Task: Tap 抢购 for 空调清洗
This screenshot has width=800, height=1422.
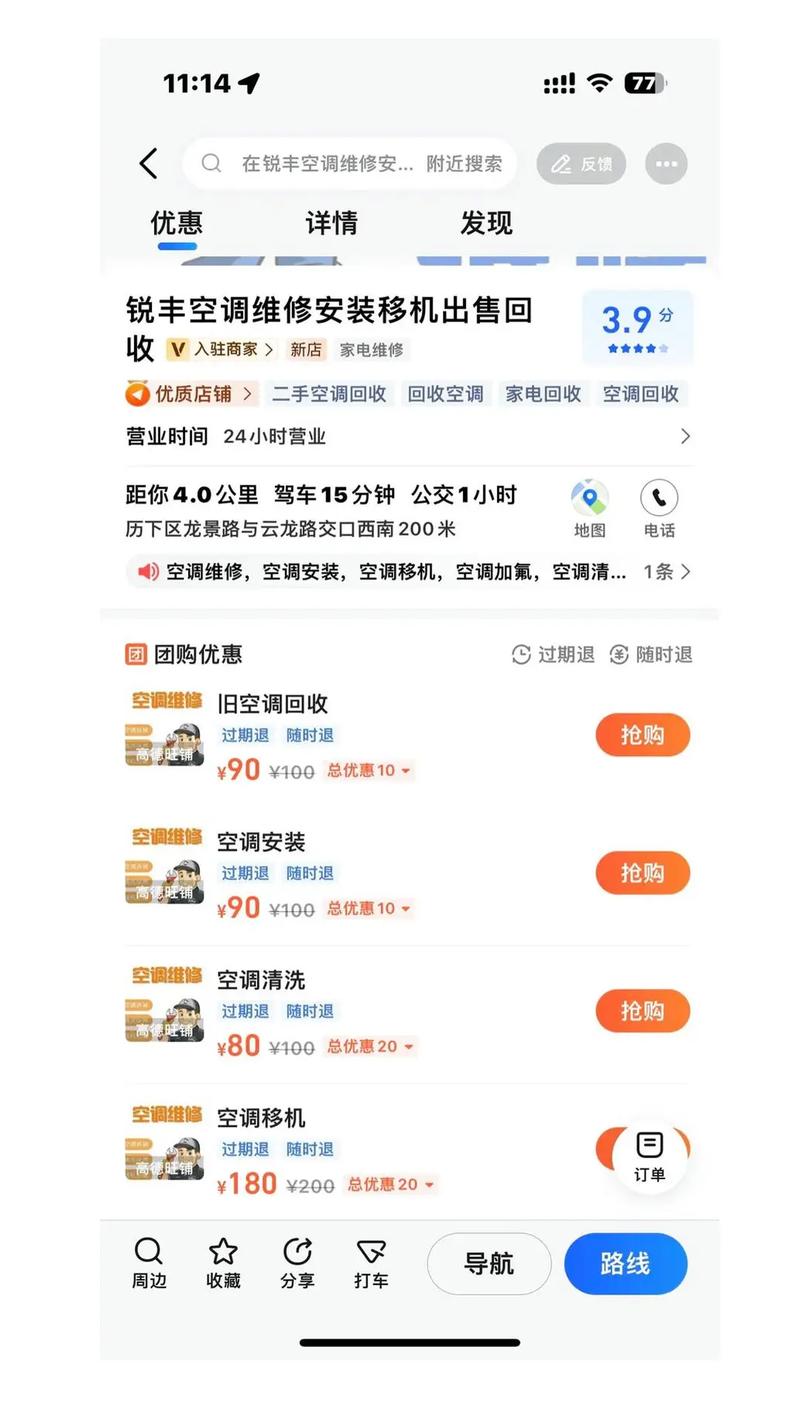Action: point(642,1011)
